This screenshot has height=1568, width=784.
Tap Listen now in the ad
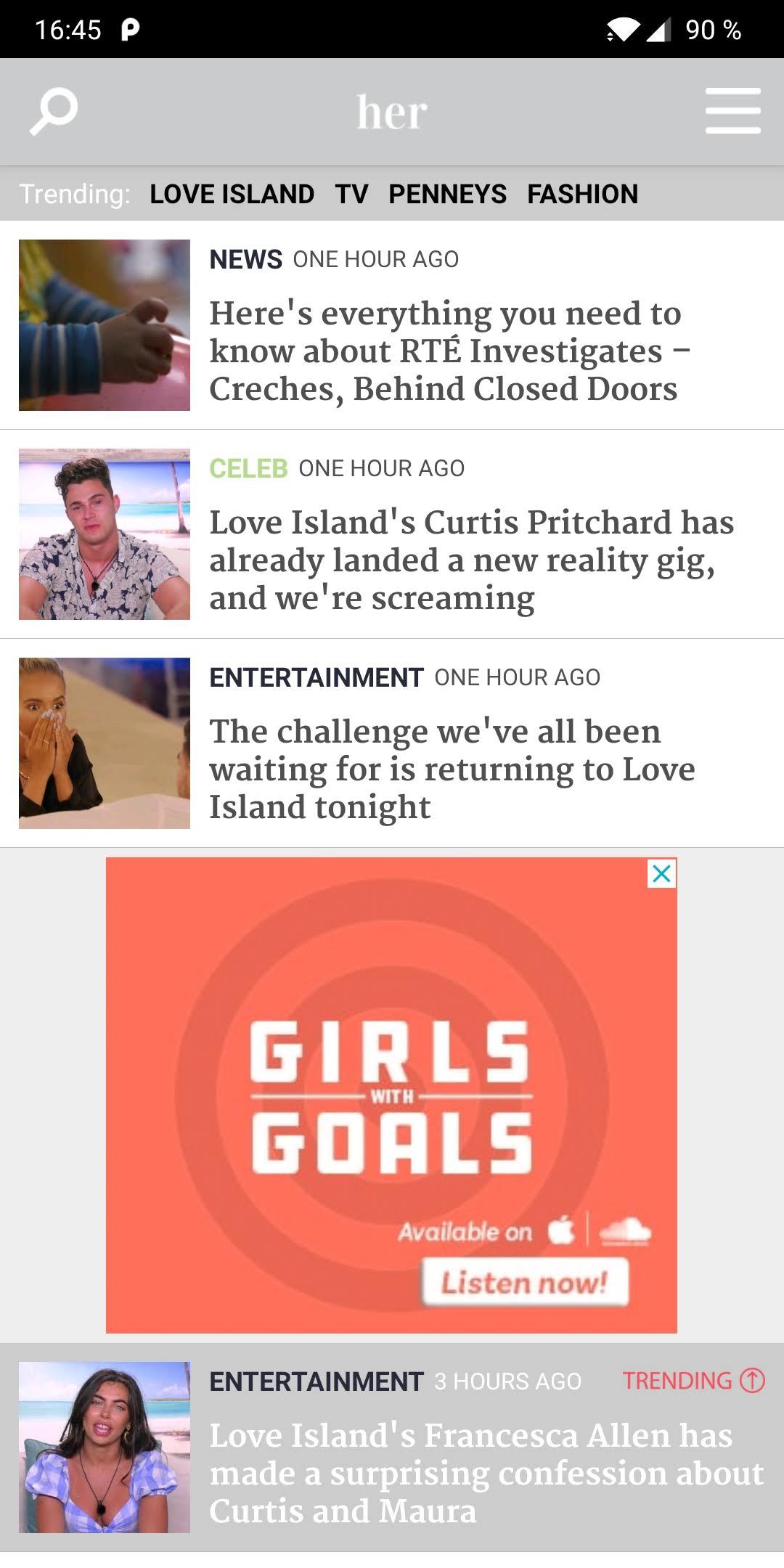(524, 1283)
